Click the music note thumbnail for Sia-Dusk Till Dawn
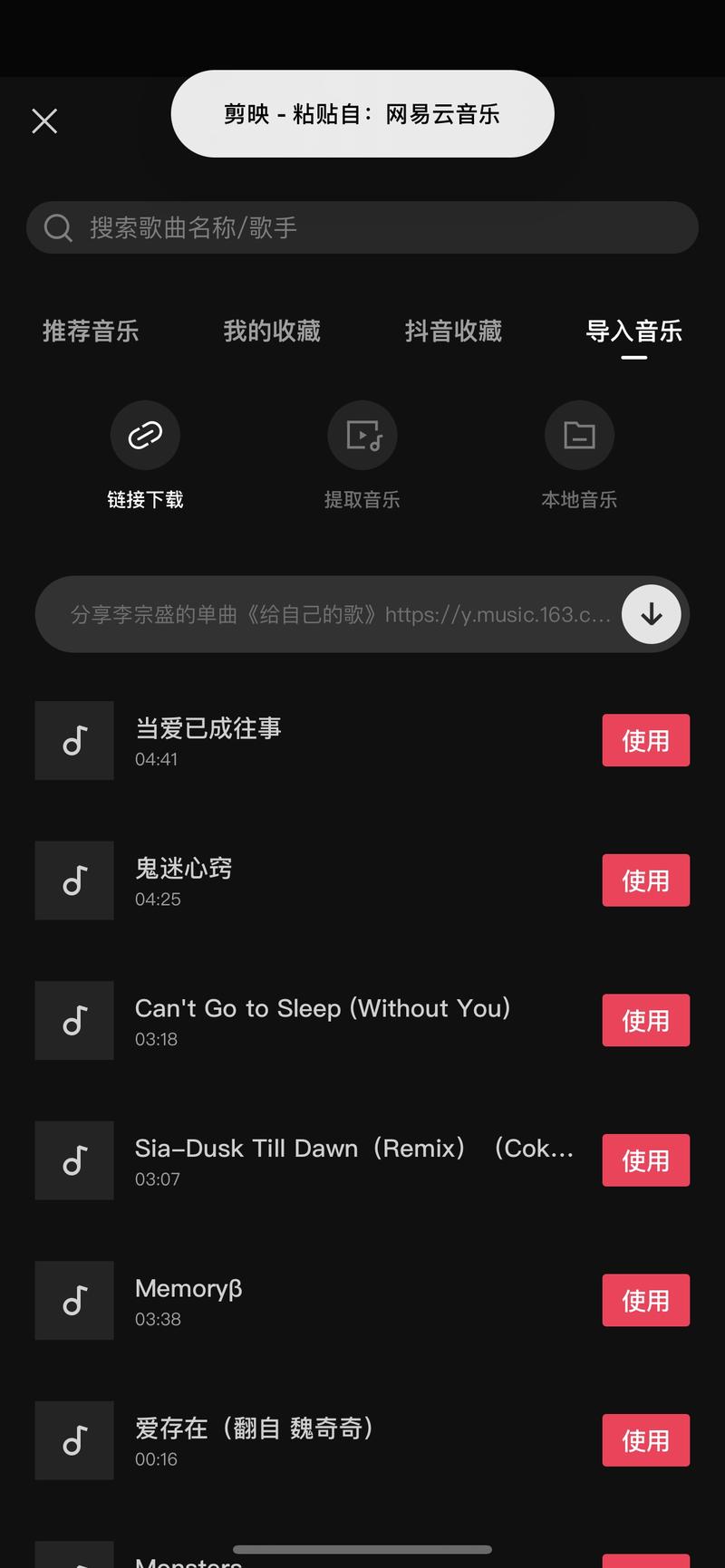Viewport: 725px width, 1568px height. [x=73, y=1160]
